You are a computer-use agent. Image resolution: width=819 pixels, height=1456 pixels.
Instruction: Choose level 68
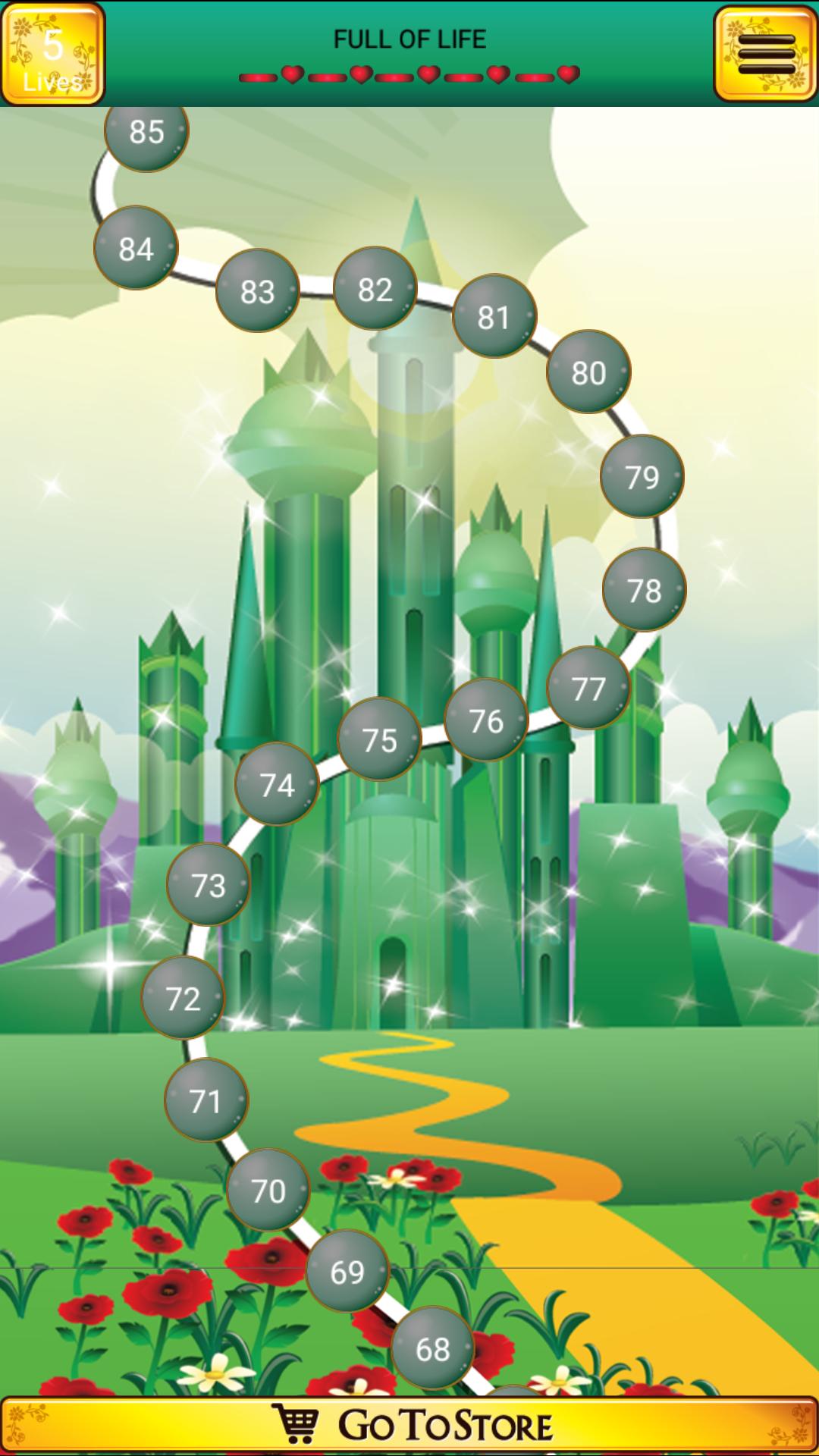pos(433,1348)
